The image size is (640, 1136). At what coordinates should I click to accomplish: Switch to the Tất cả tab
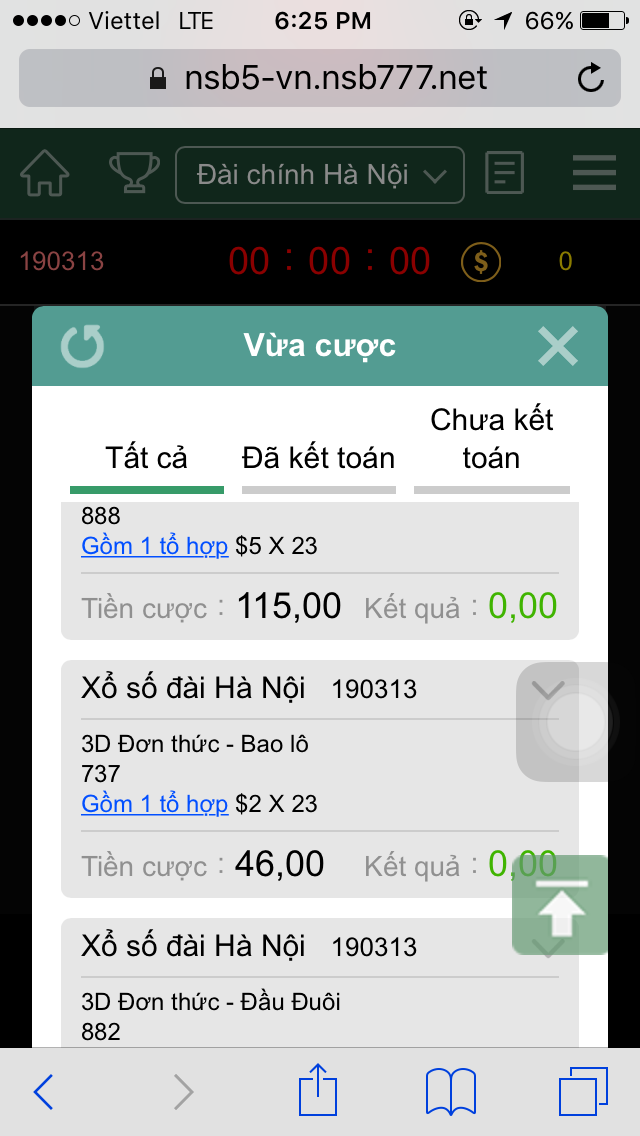[147, 459]
